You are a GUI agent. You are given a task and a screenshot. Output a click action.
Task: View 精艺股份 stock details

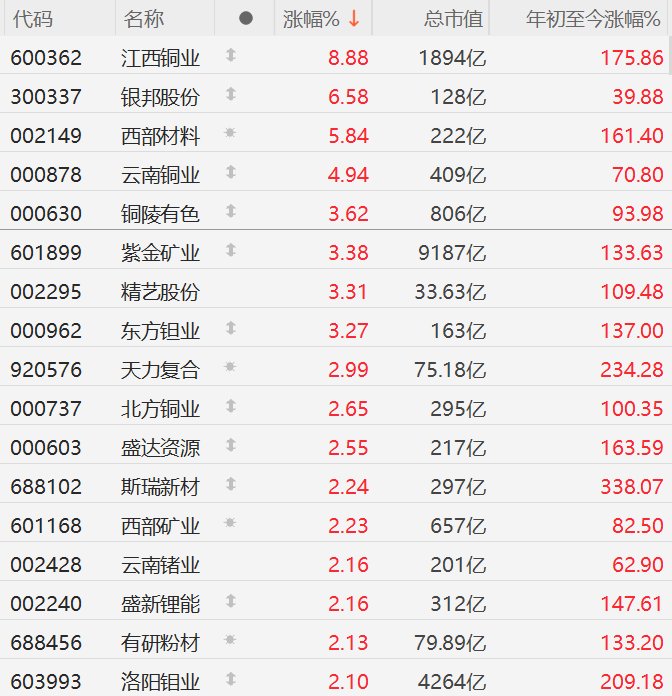point(160,291)
